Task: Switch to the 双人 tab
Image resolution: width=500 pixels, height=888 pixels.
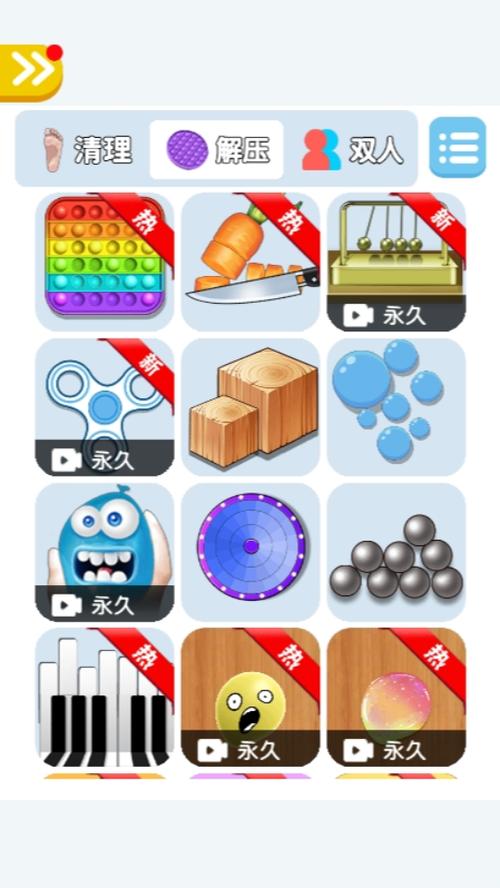Action: tap(351, 150)
